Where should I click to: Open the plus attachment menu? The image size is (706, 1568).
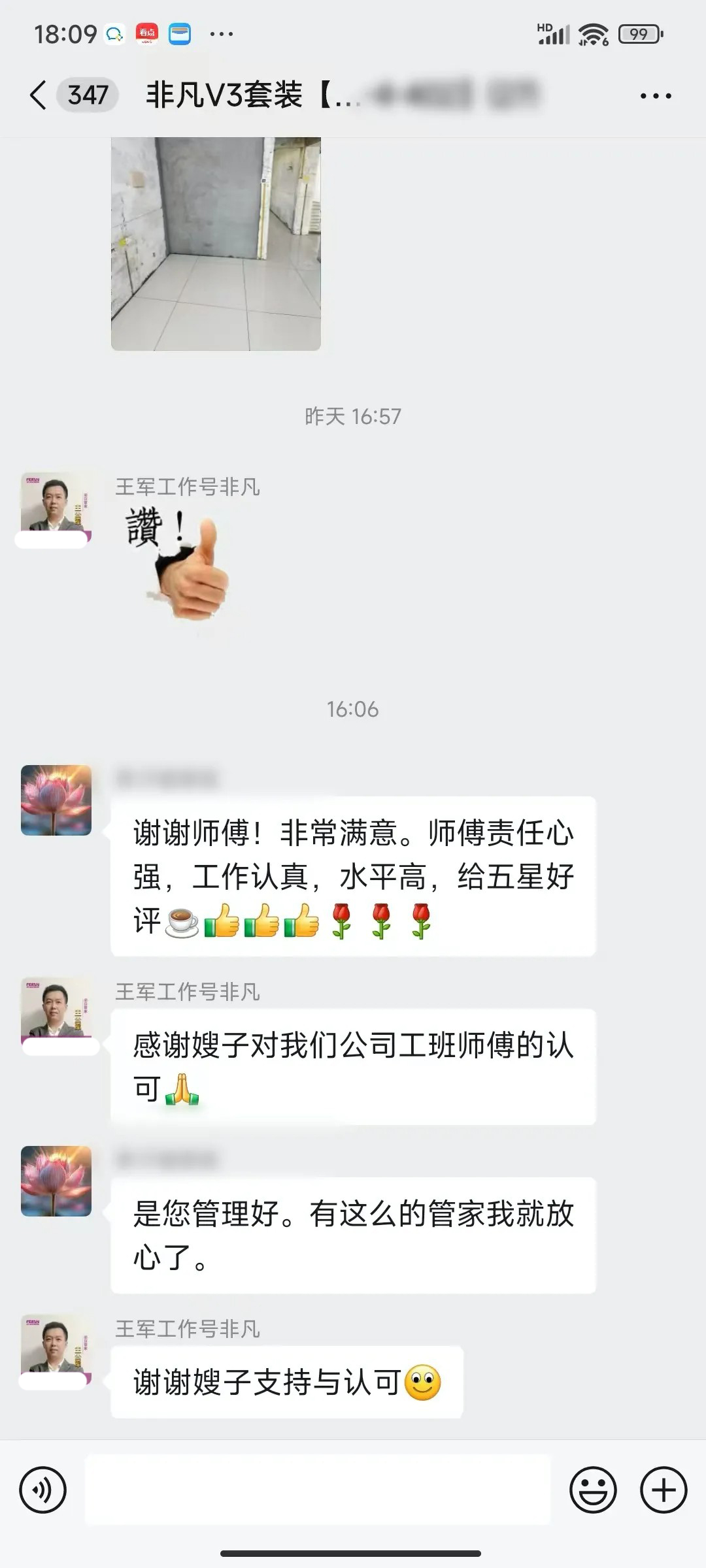tap(663, 1490)
